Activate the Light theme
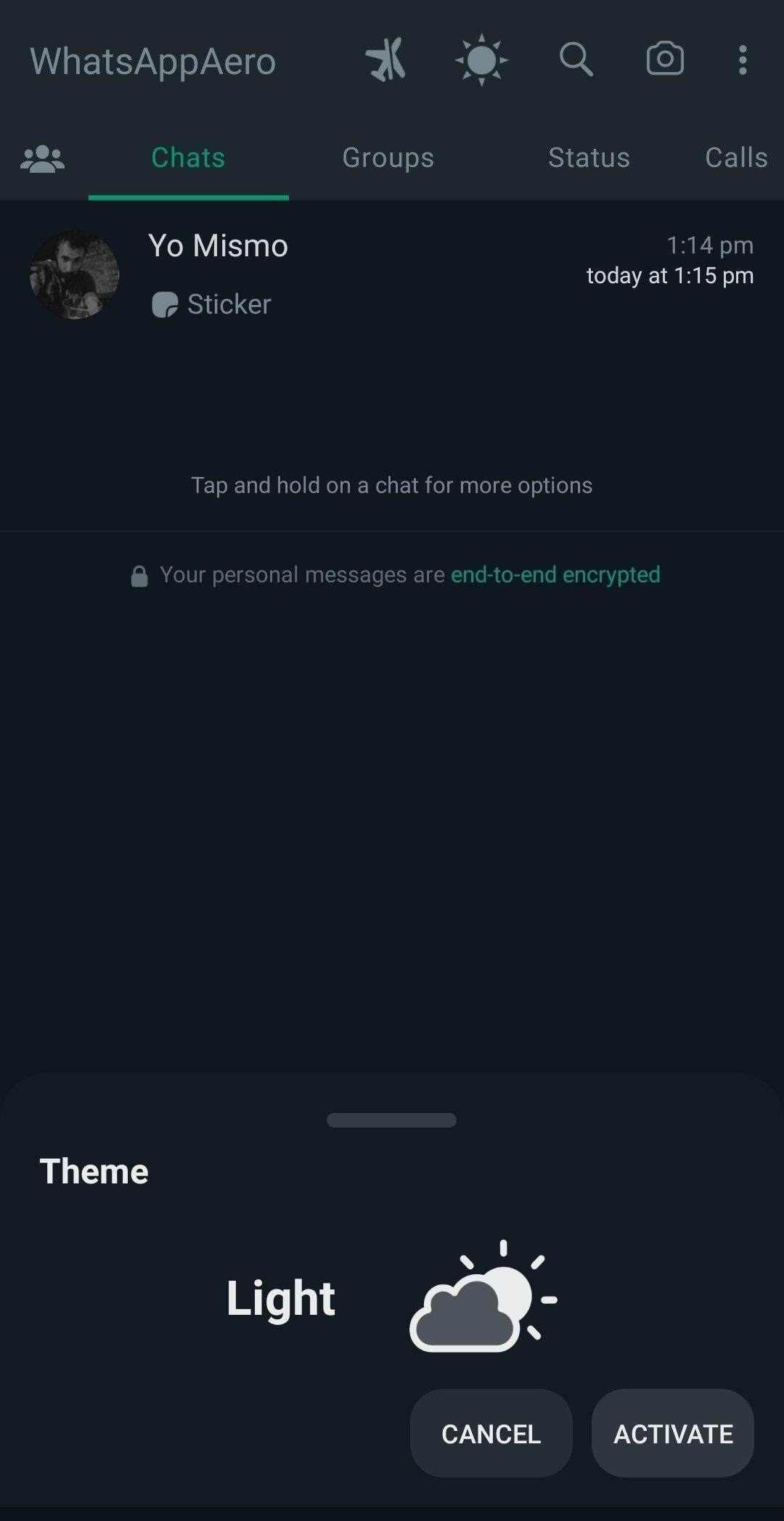The height and width of the screenshot is (1521, 784). point(673,1433)
